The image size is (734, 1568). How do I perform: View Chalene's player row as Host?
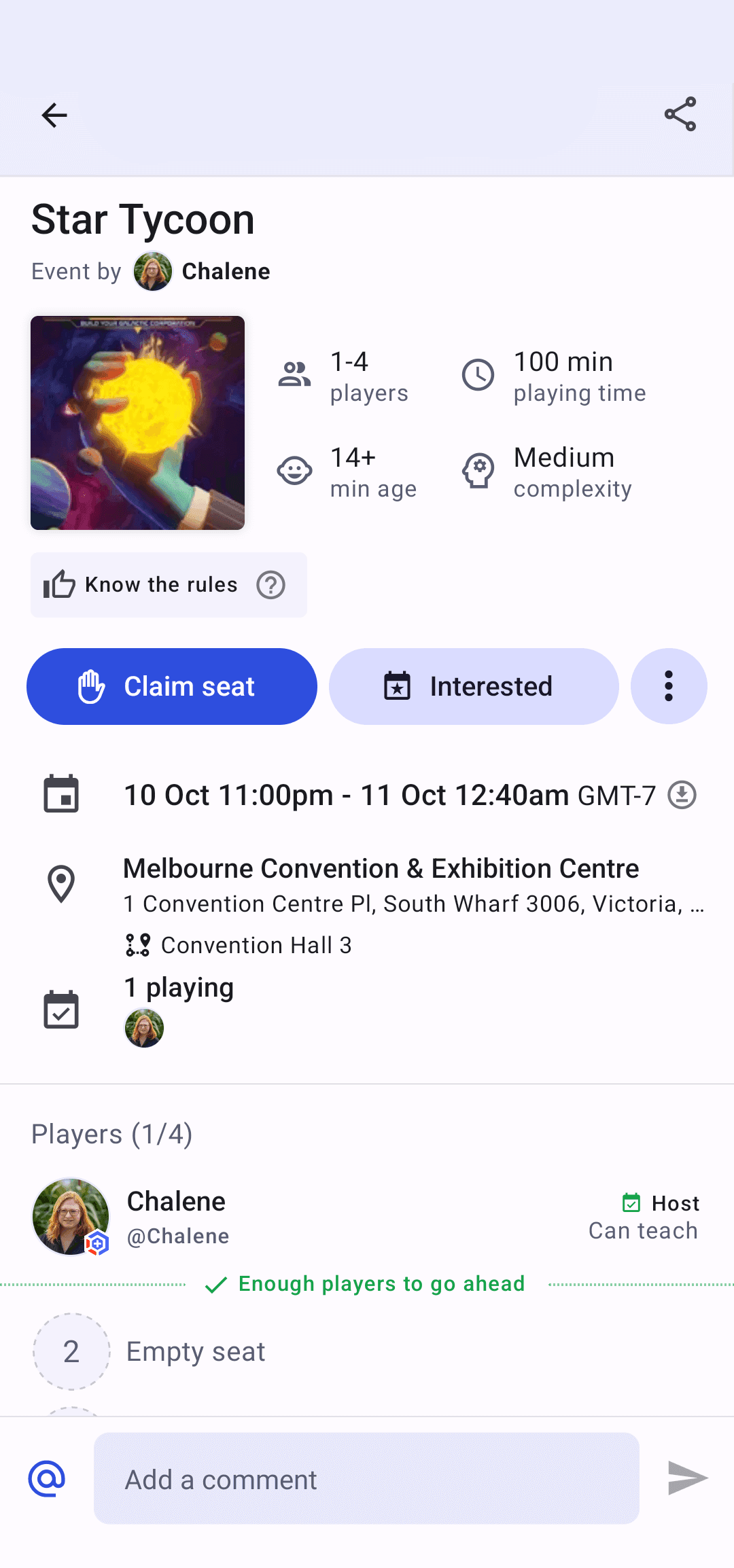pyautogui.click(x=367, y=1216)
